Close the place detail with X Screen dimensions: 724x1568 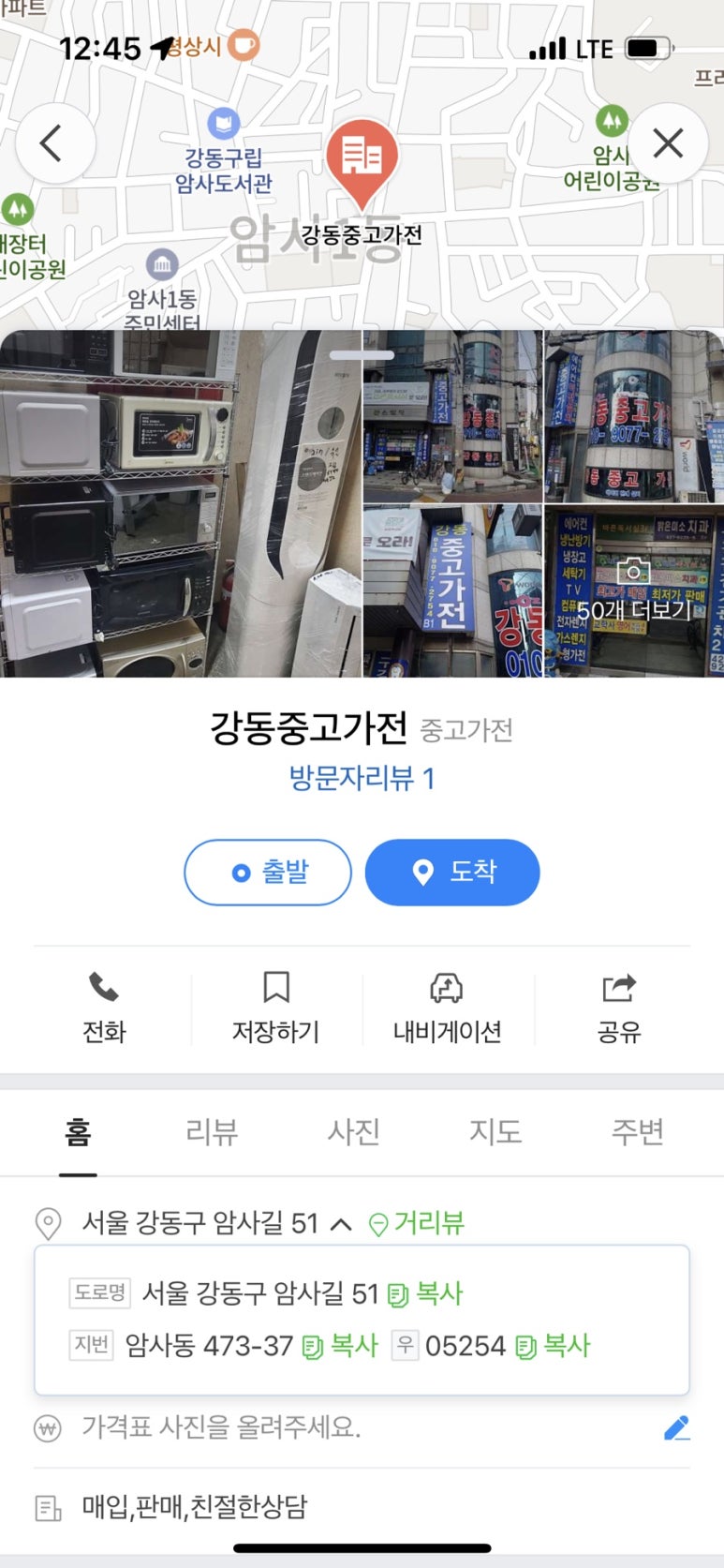667,143
